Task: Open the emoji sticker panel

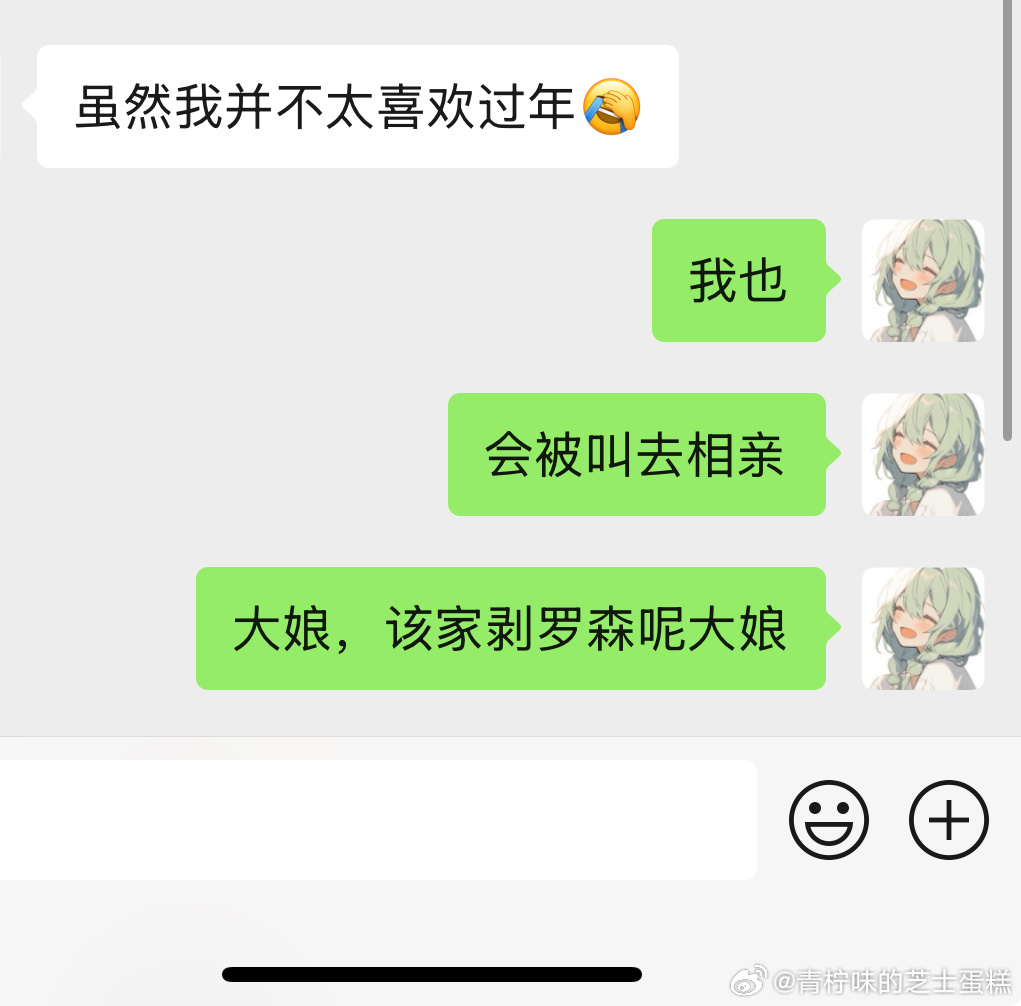Action: point(829,820)
